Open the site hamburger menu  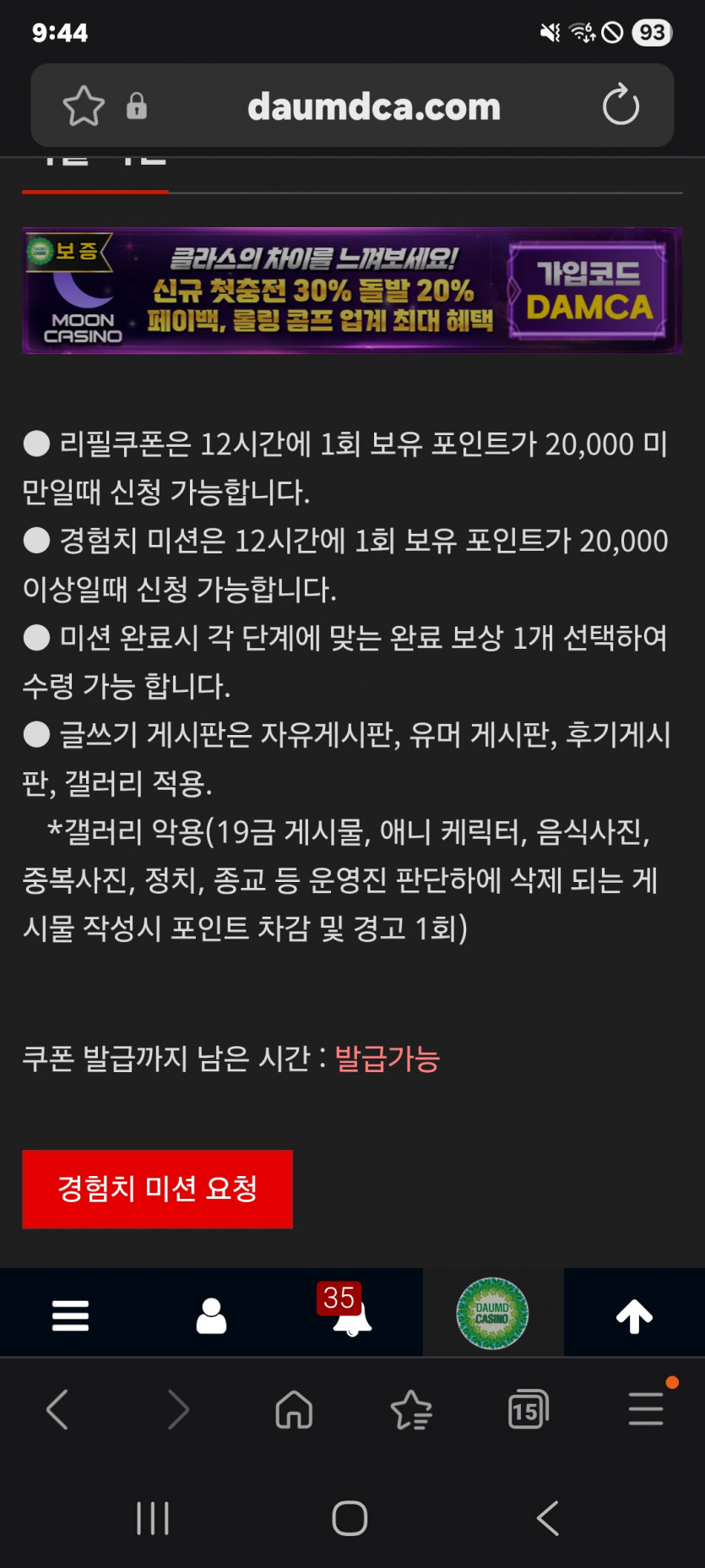tap(70, 1312)
